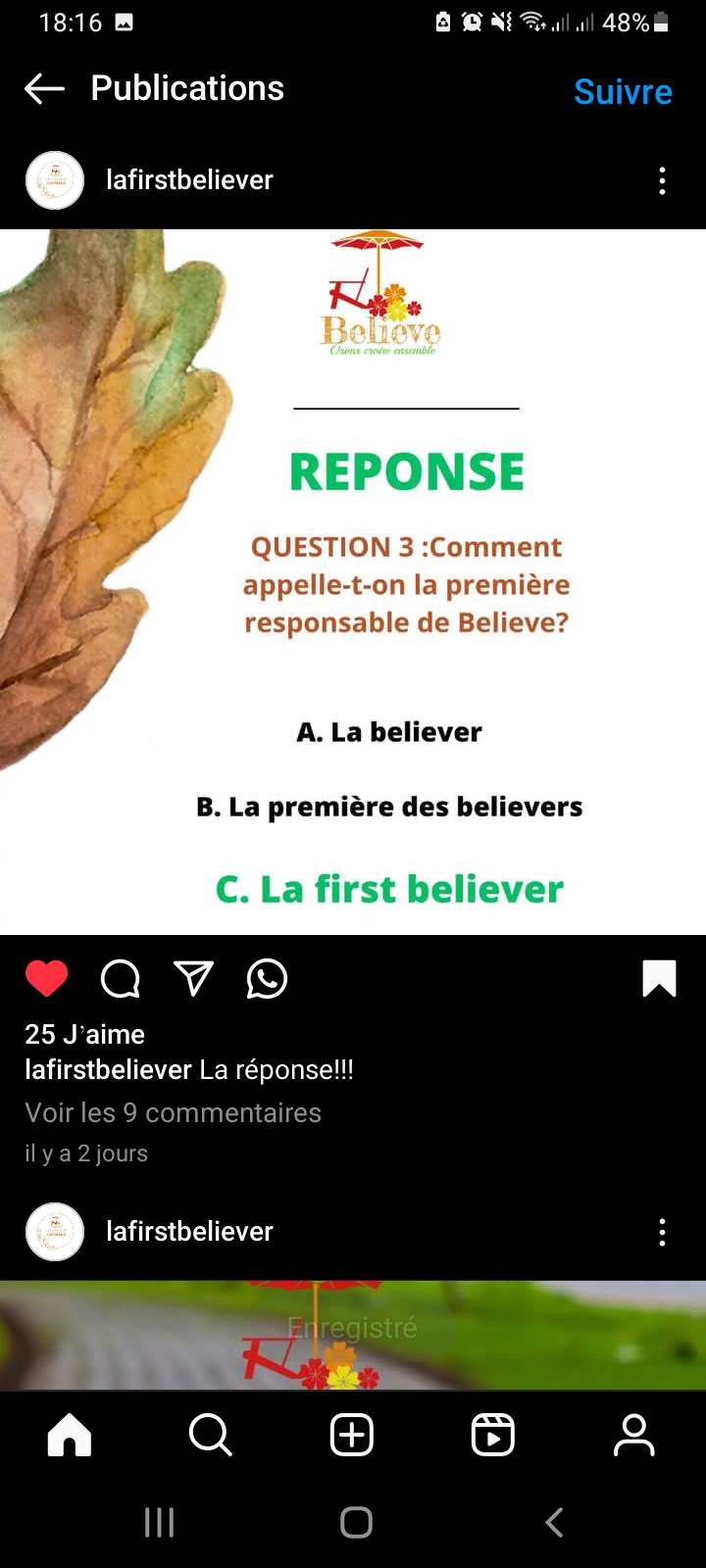Switch to the Reels tab
The height and width of the screenshot is (1568, 706).
coord(493,1436)
